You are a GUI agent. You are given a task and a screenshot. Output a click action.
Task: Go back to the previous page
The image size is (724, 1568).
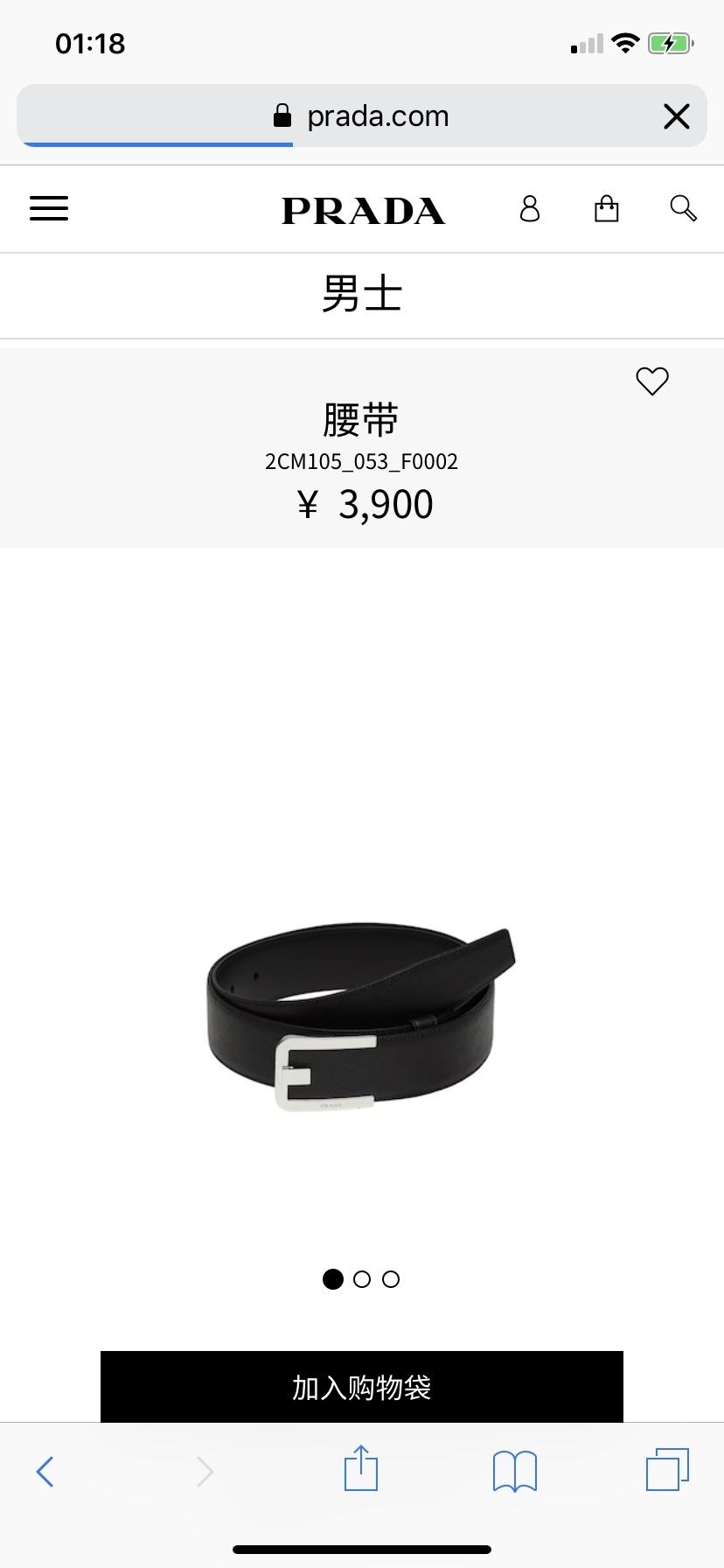[x=45, y=1472]
